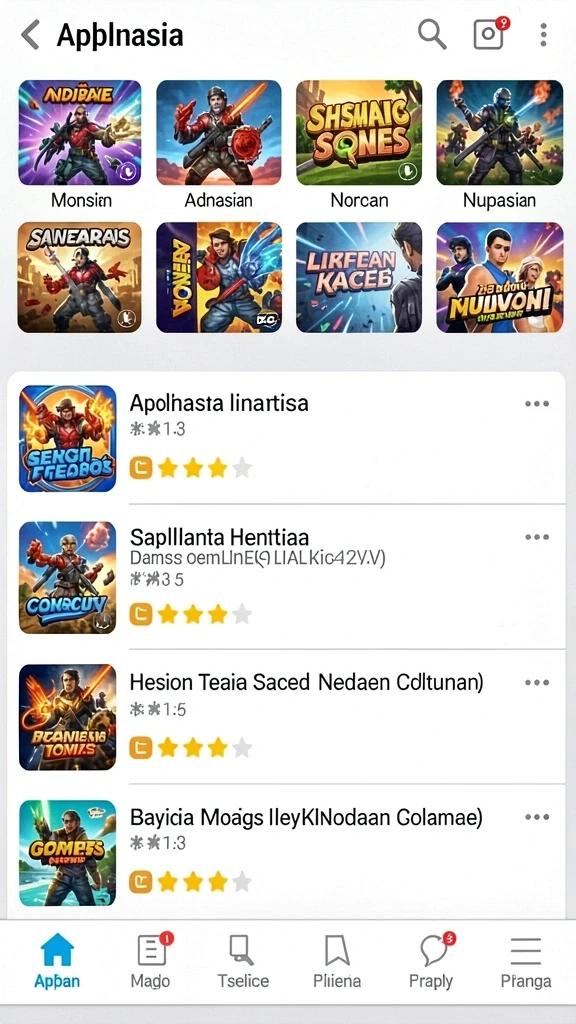The image size is (576, 1024).
Task: Open the Lirfean Kaceb game tile
Action: [359, 278]
